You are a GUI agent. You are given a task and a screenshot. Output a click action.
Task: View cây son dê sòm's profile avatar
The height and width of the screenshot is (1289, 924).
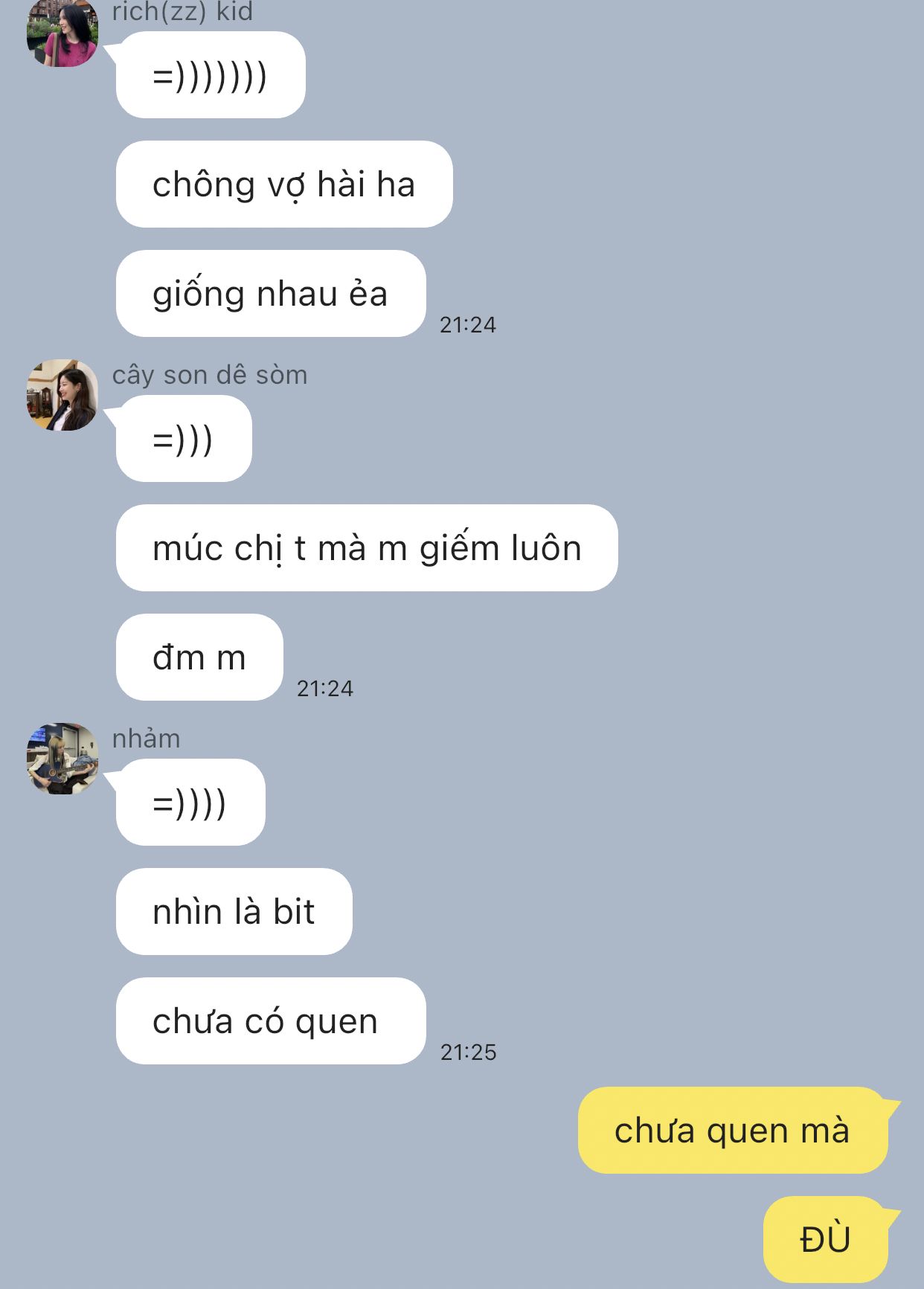(62, 395)
